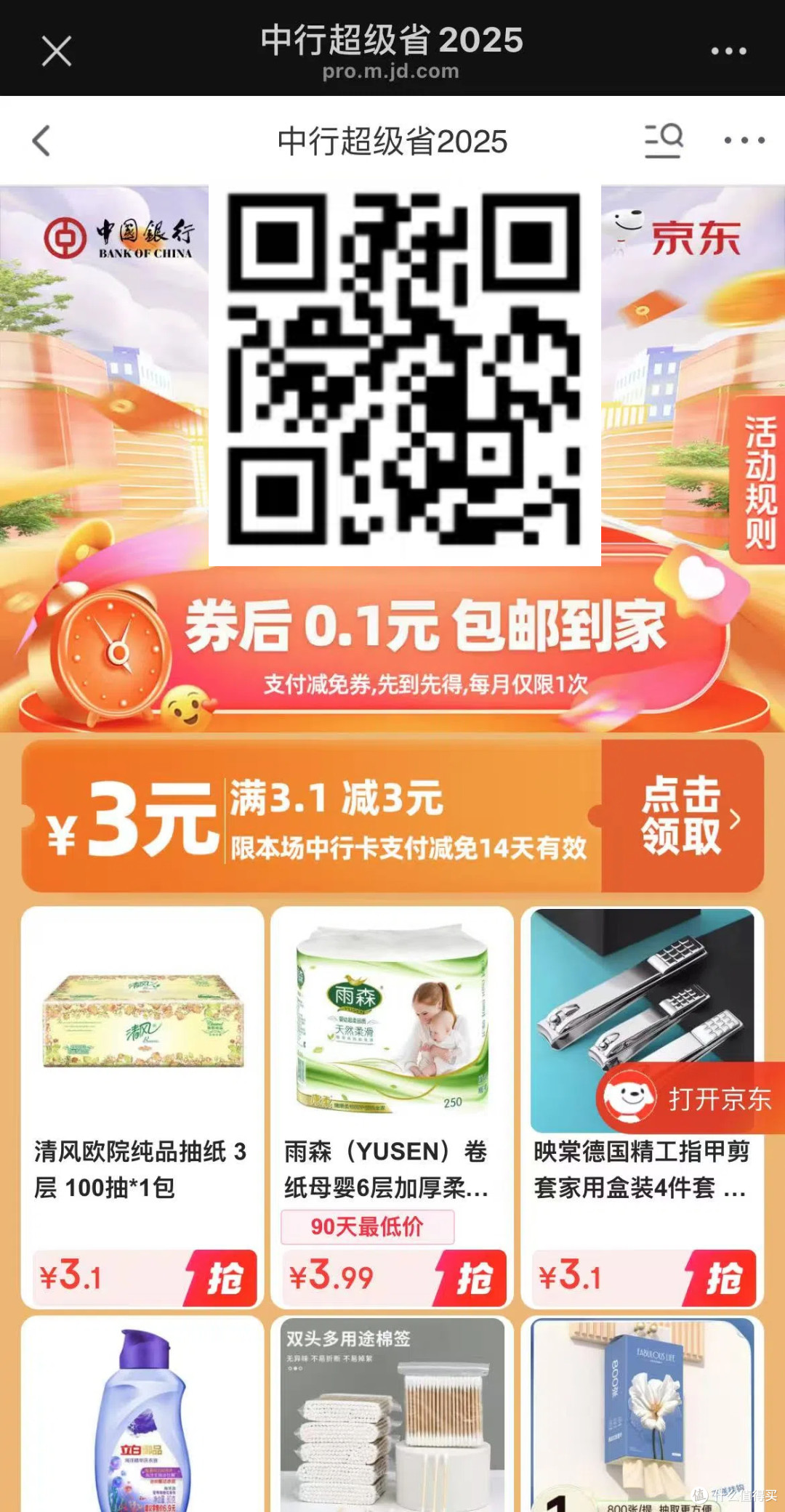Open the blue tissue box product tile
785x1512 pixels.
643,1417
